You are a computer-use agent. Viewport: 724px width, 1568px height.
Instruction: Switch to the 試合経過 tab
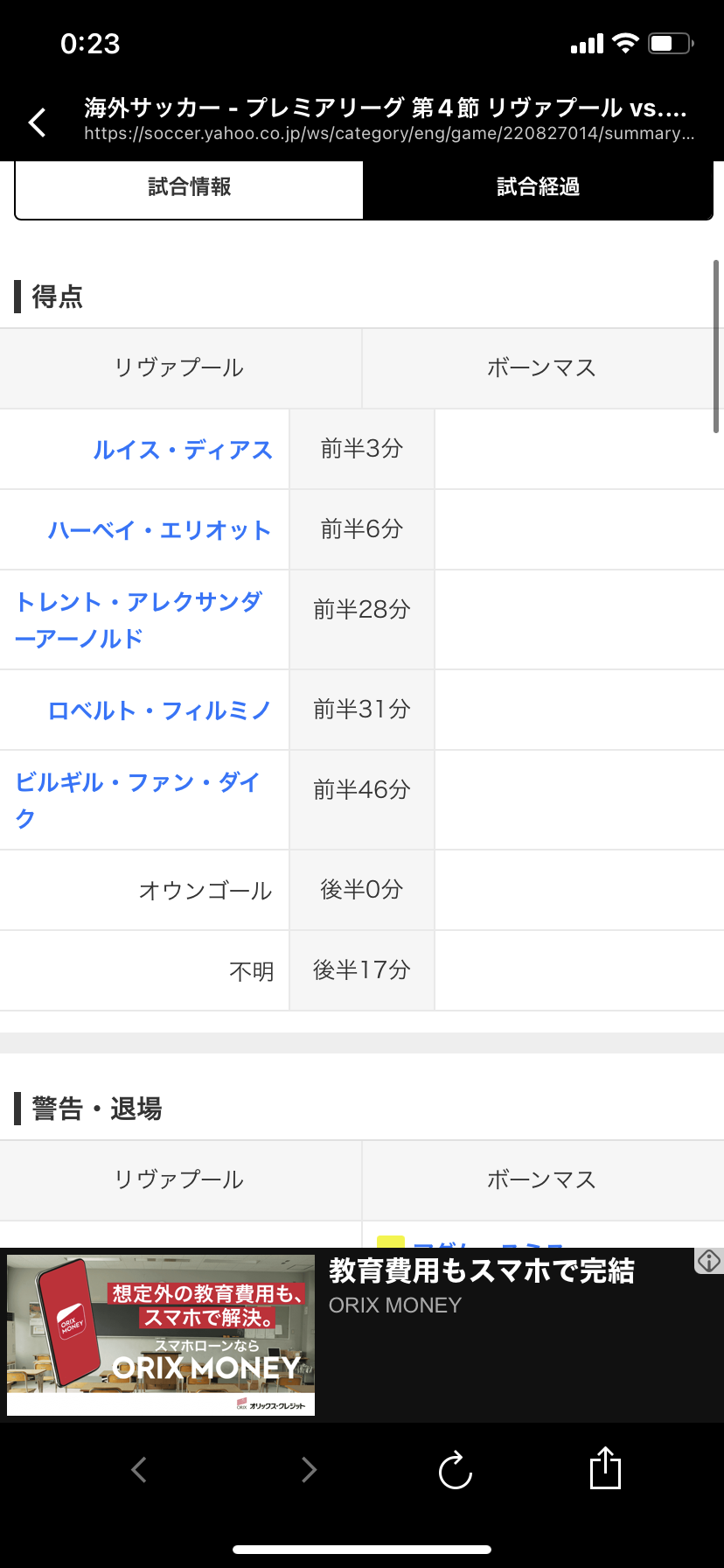click(538, 187)
